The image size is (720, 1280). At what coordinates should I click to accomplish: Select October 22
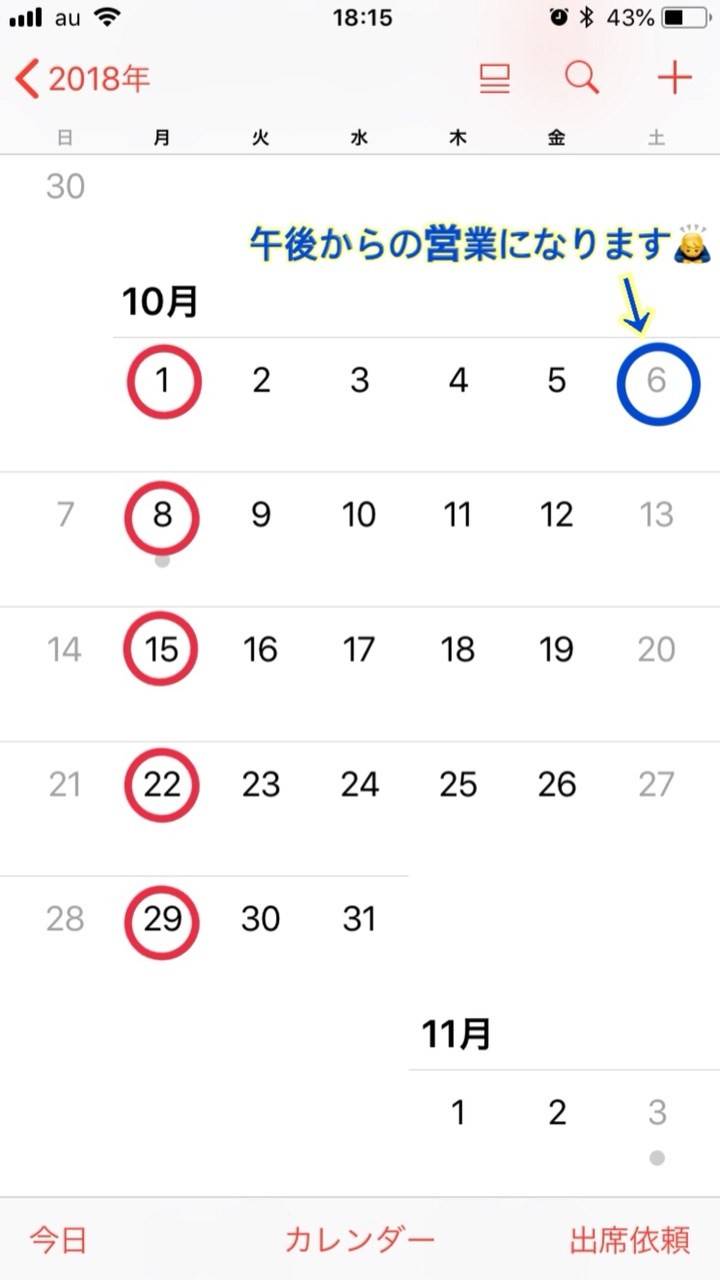click(163, 785)
